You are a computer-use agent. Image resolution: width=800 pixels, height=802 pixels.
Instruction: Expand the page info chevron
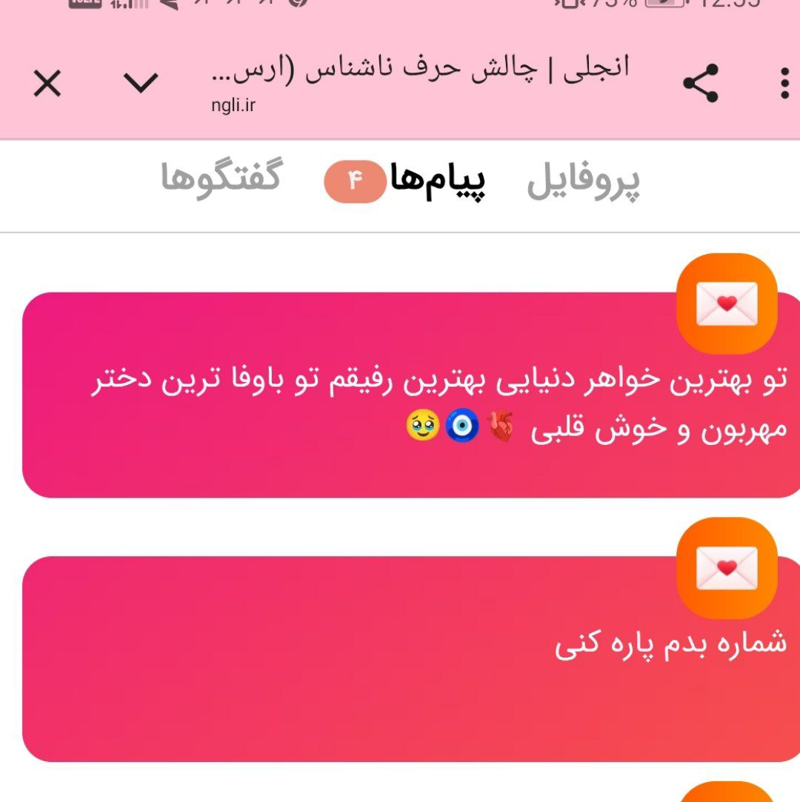[x=141, y=83]
